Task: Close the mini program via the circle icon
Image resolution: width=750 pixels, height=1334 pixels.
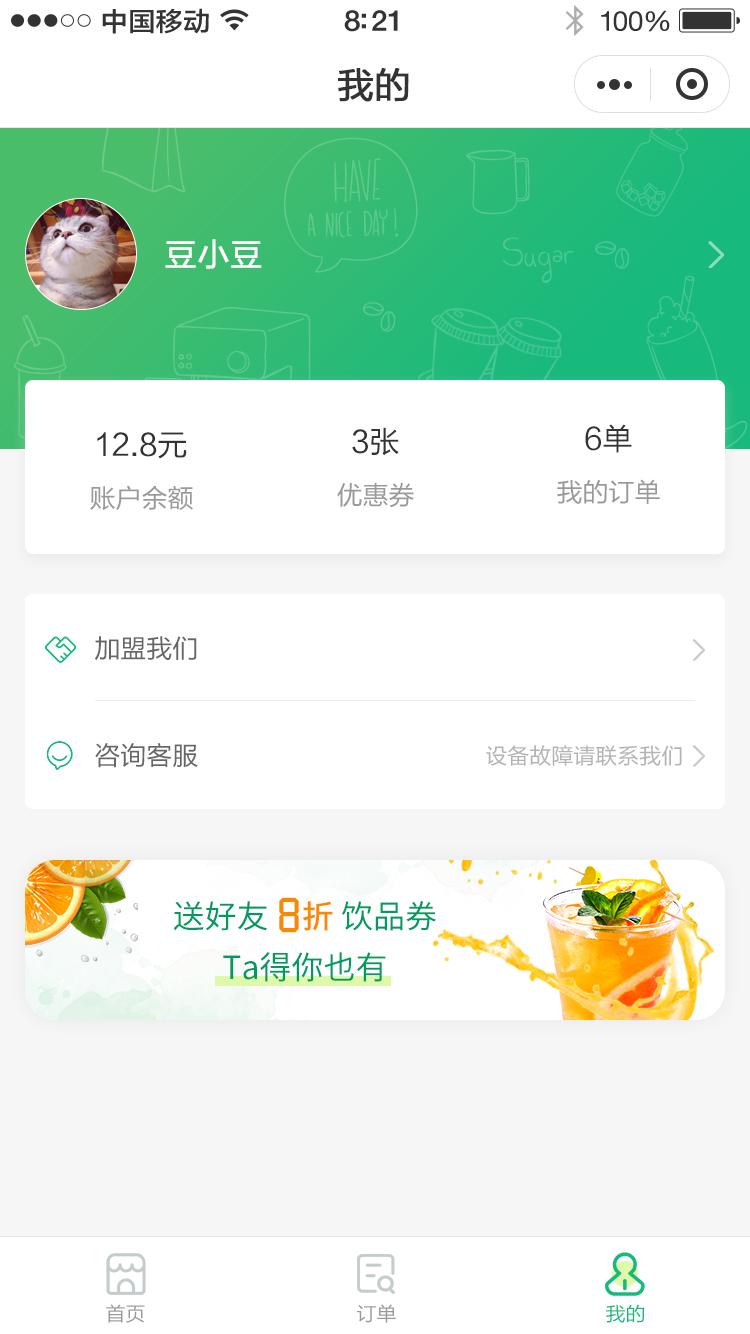Action: pyautogui.click(x=691, y=85)
